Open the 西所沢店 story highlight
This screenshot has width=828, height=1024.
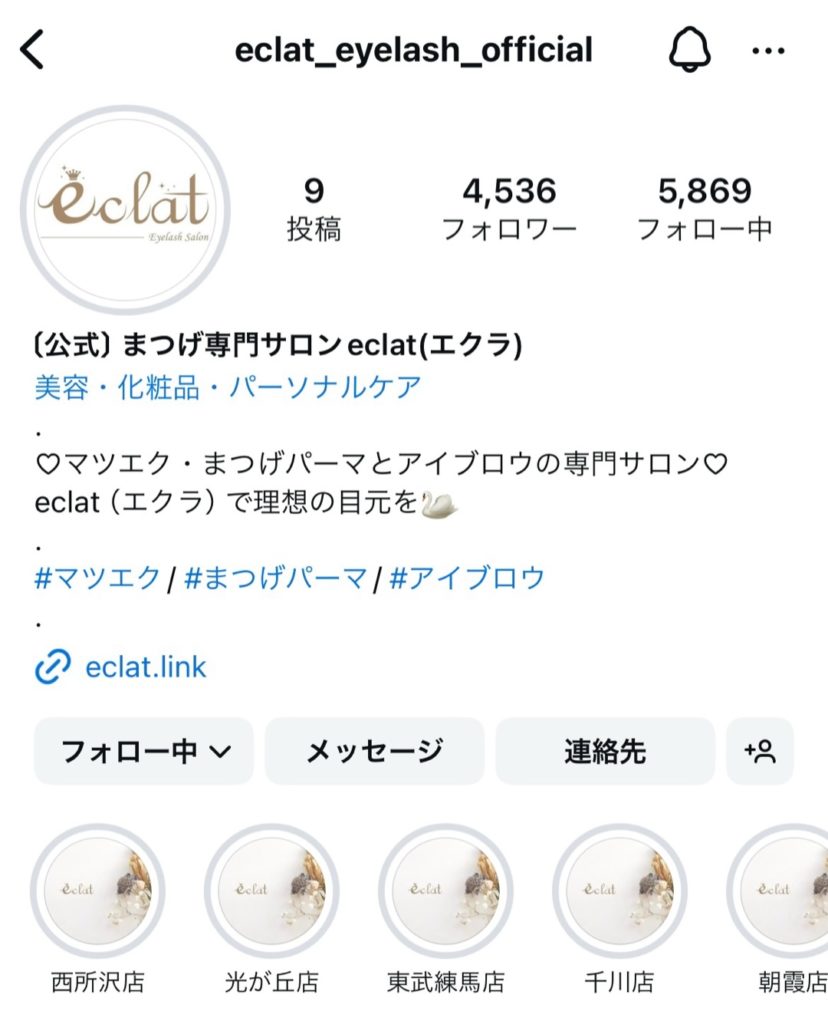point(98,890)
